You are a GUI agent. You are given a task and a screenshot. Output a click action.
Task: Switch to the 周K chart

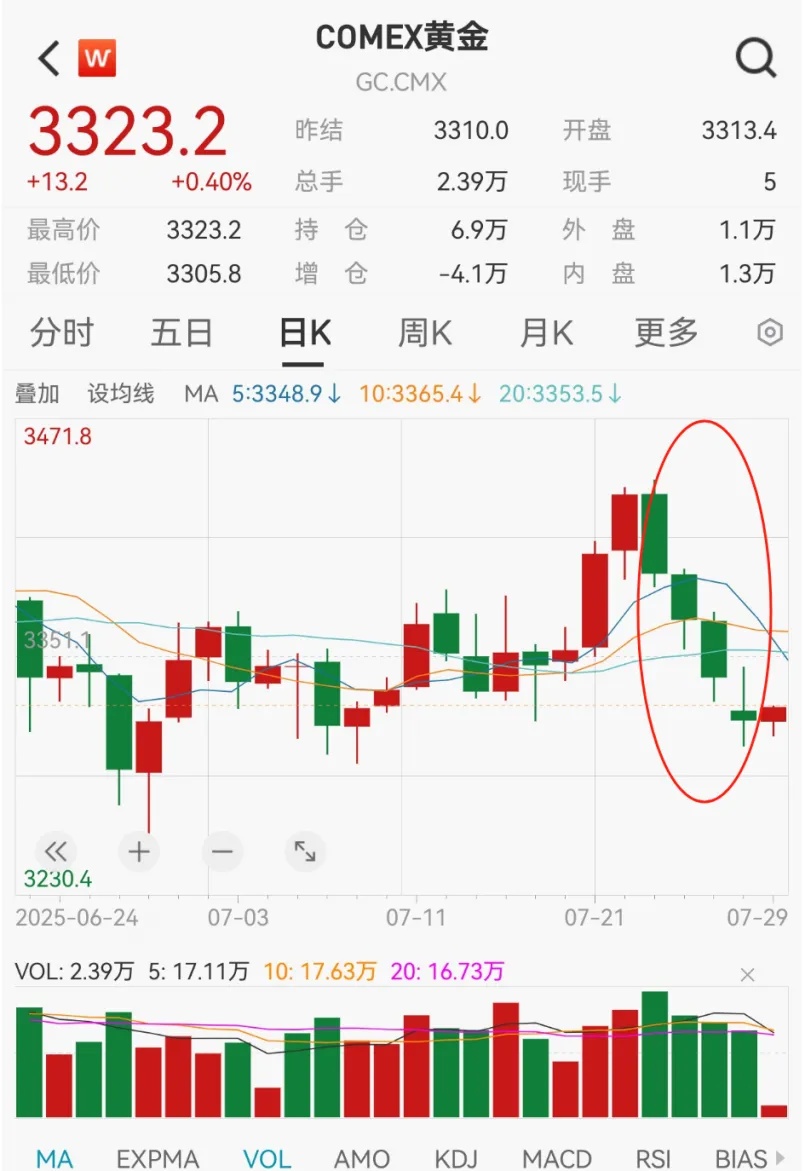coord(425,333)
